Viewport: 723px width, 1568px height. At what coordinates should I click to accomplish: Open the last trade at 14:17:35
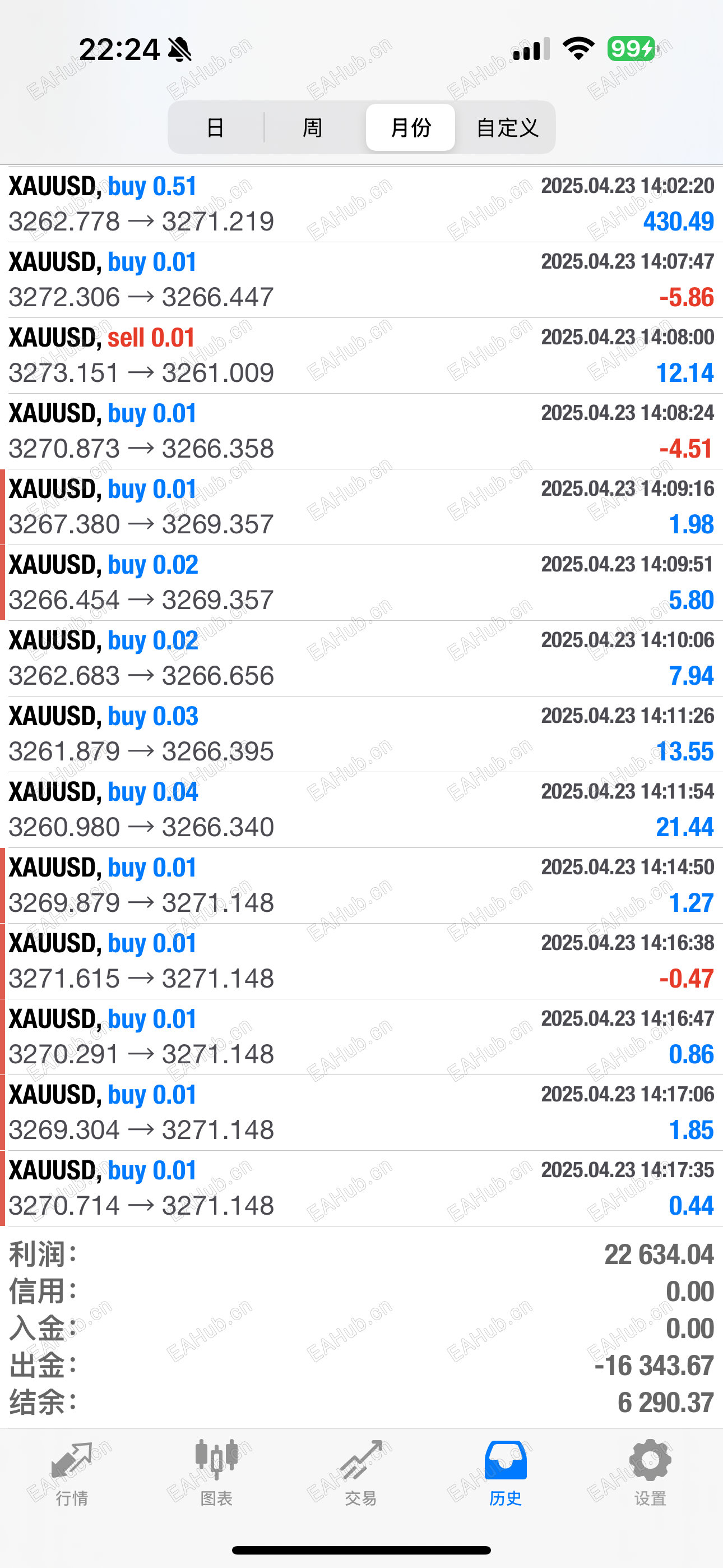point(361,1188)
